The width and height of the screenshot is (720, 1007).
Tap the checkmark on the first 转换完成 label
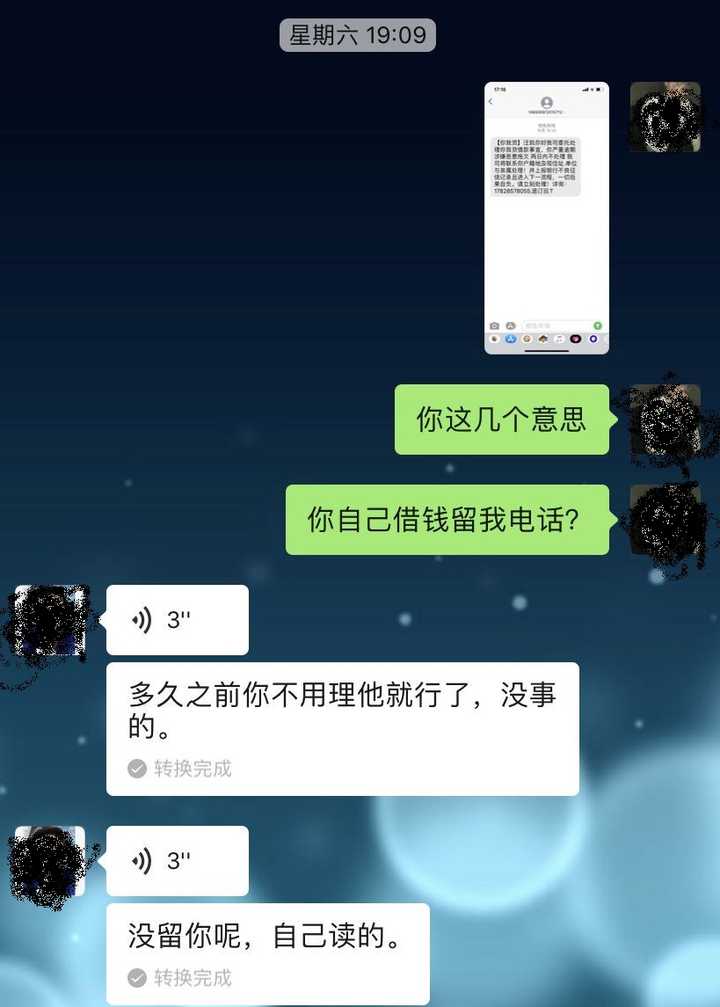tap(135, 770)
